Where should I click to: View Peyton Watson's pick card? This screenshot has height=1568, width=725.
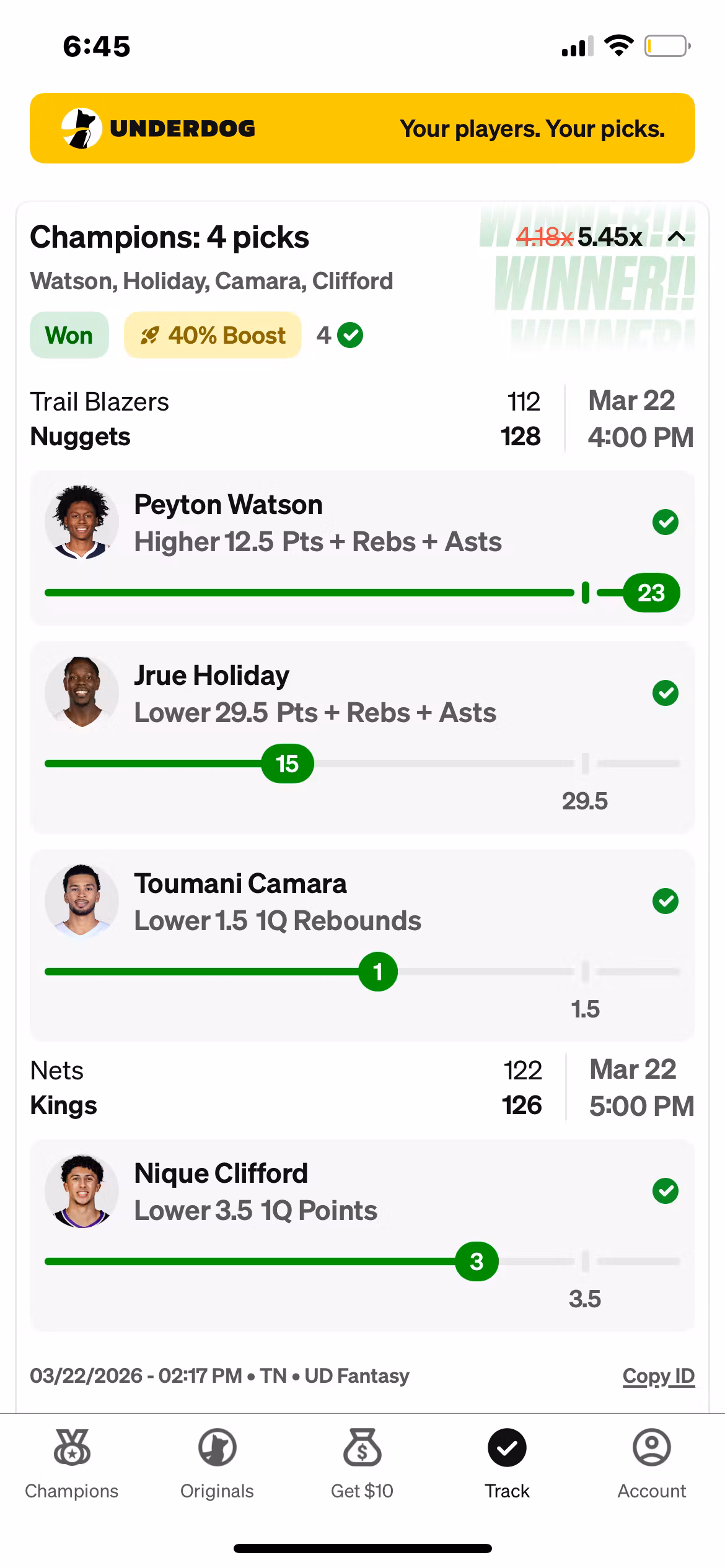(362, 547)
